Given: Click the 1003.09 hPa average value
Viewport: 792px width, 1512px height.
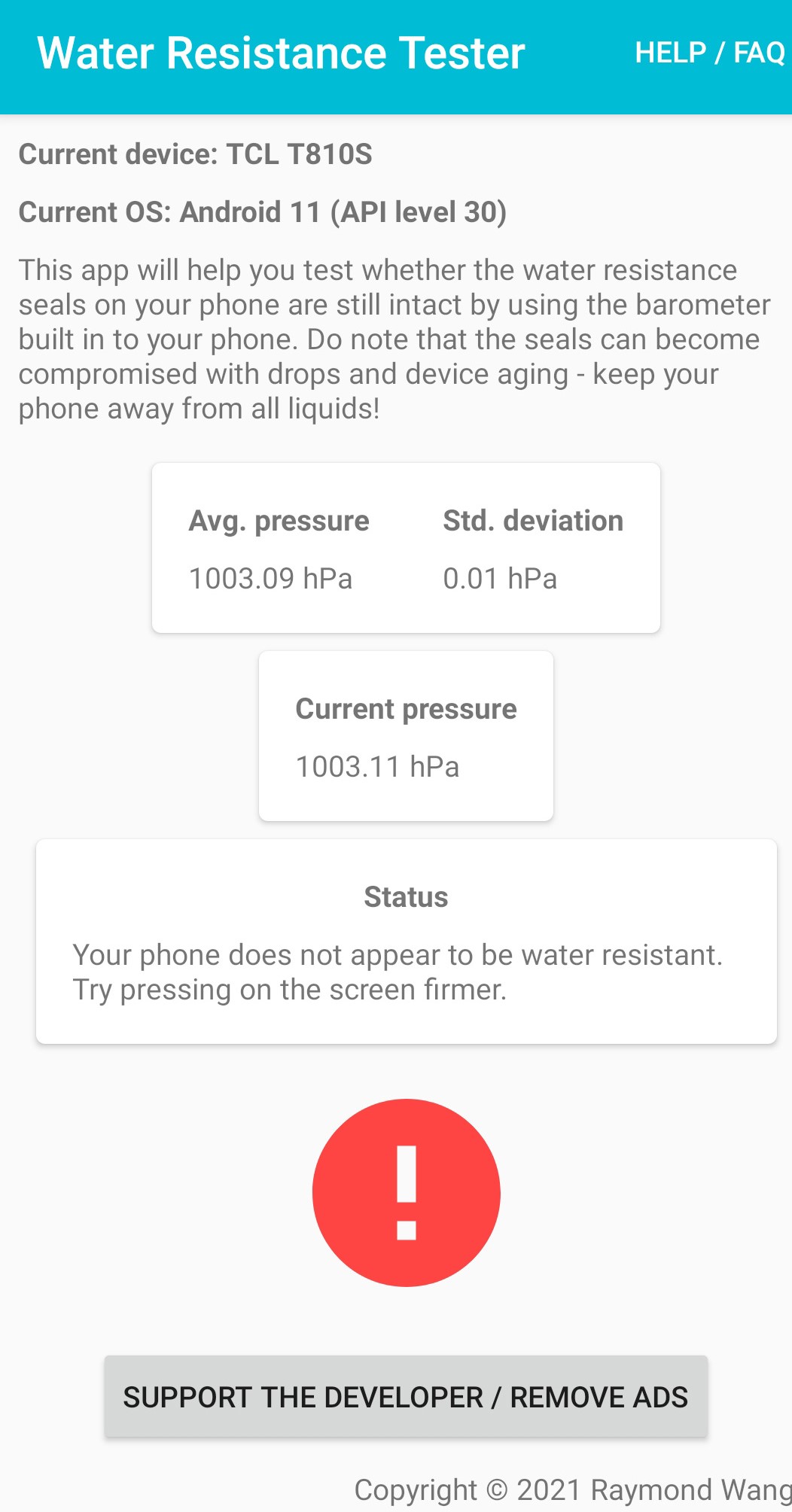Looking at the screenshot, I should pos(271,578).
